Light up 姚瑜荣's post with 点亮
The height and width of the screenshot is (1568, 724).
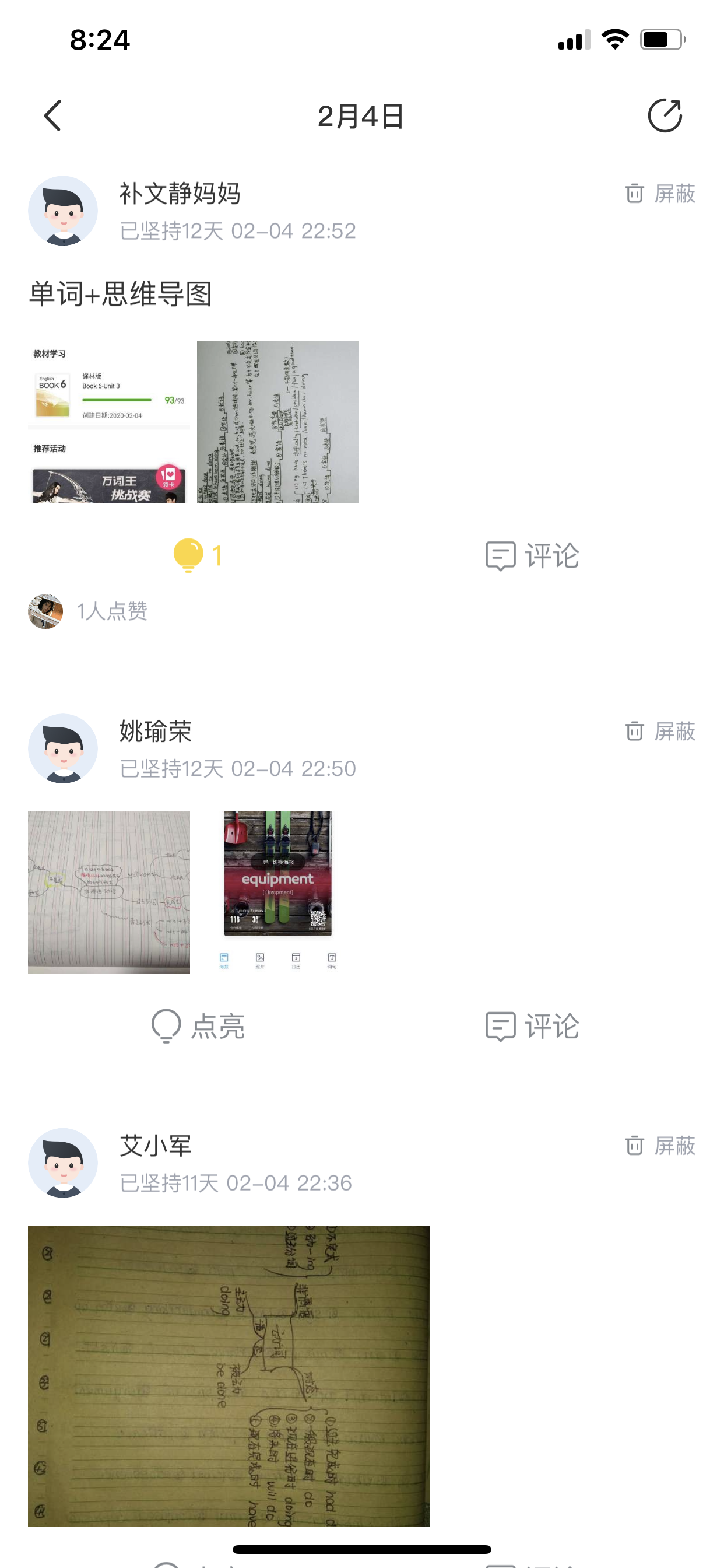click(198, 1026)
